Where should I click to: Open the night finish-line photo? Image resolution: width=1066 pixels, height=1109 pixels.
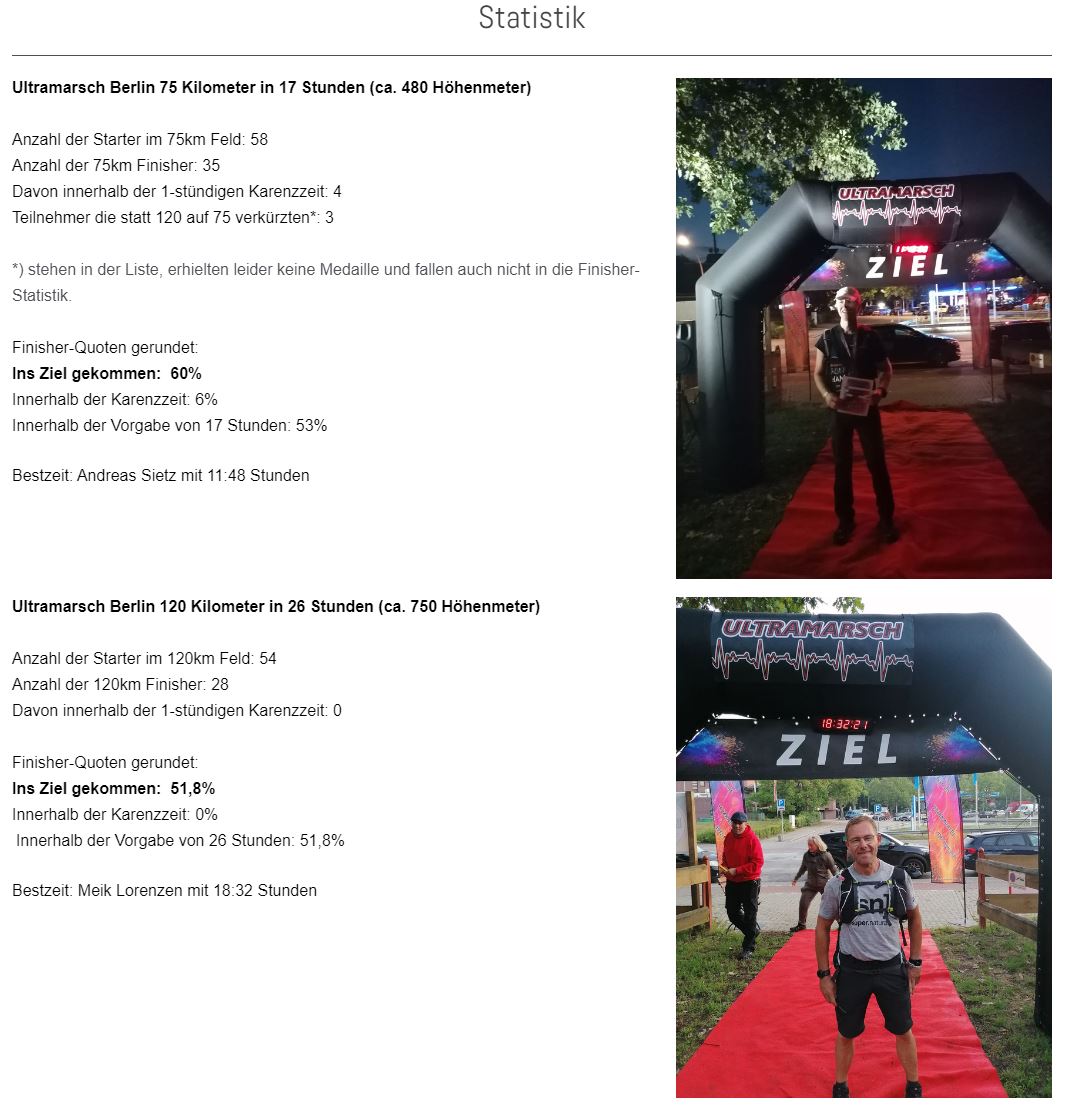coord(863,328)
